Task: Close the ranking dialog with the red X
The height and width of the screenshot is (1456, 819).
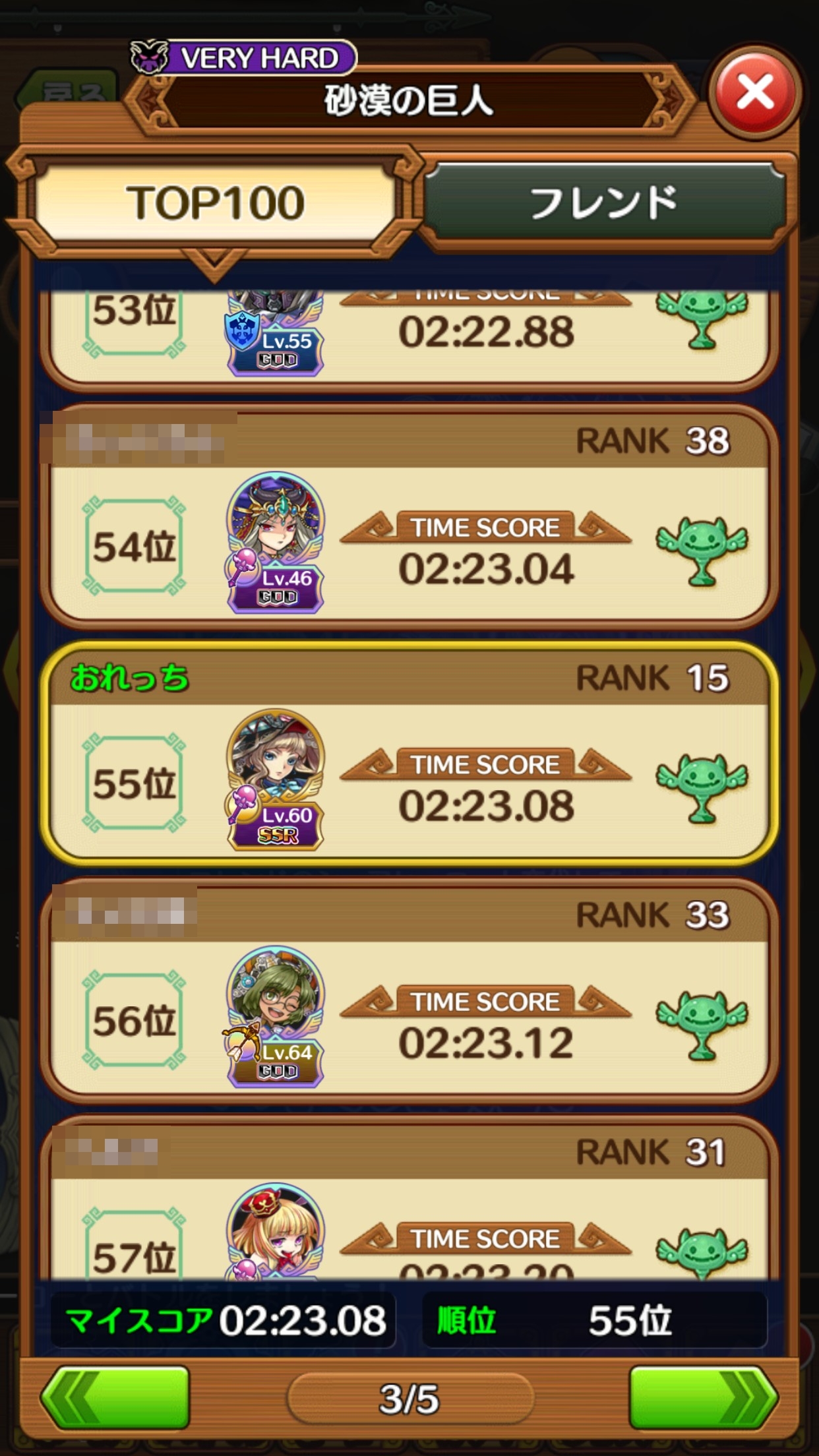Action: coord(755,92)
